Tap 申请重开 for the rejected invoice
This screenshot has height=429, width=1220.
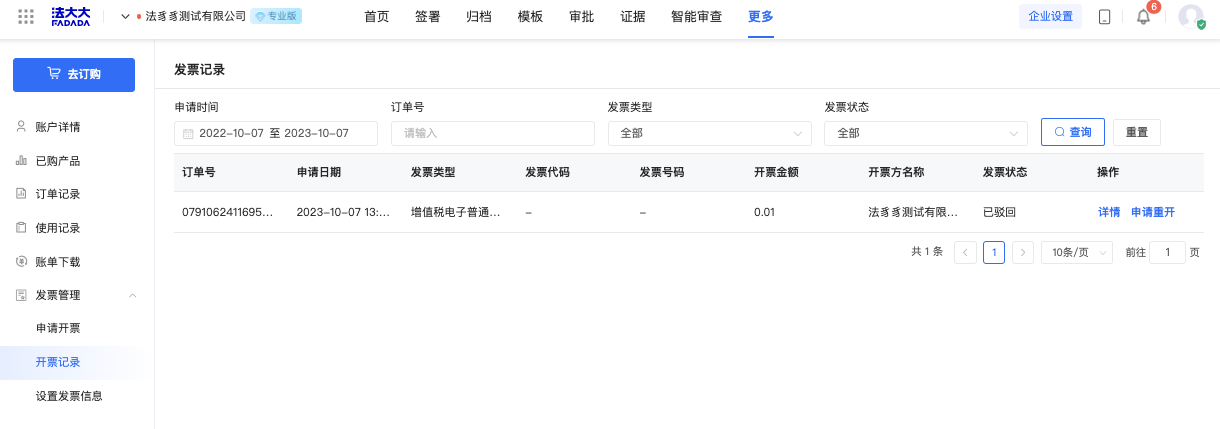[1152, 212]
